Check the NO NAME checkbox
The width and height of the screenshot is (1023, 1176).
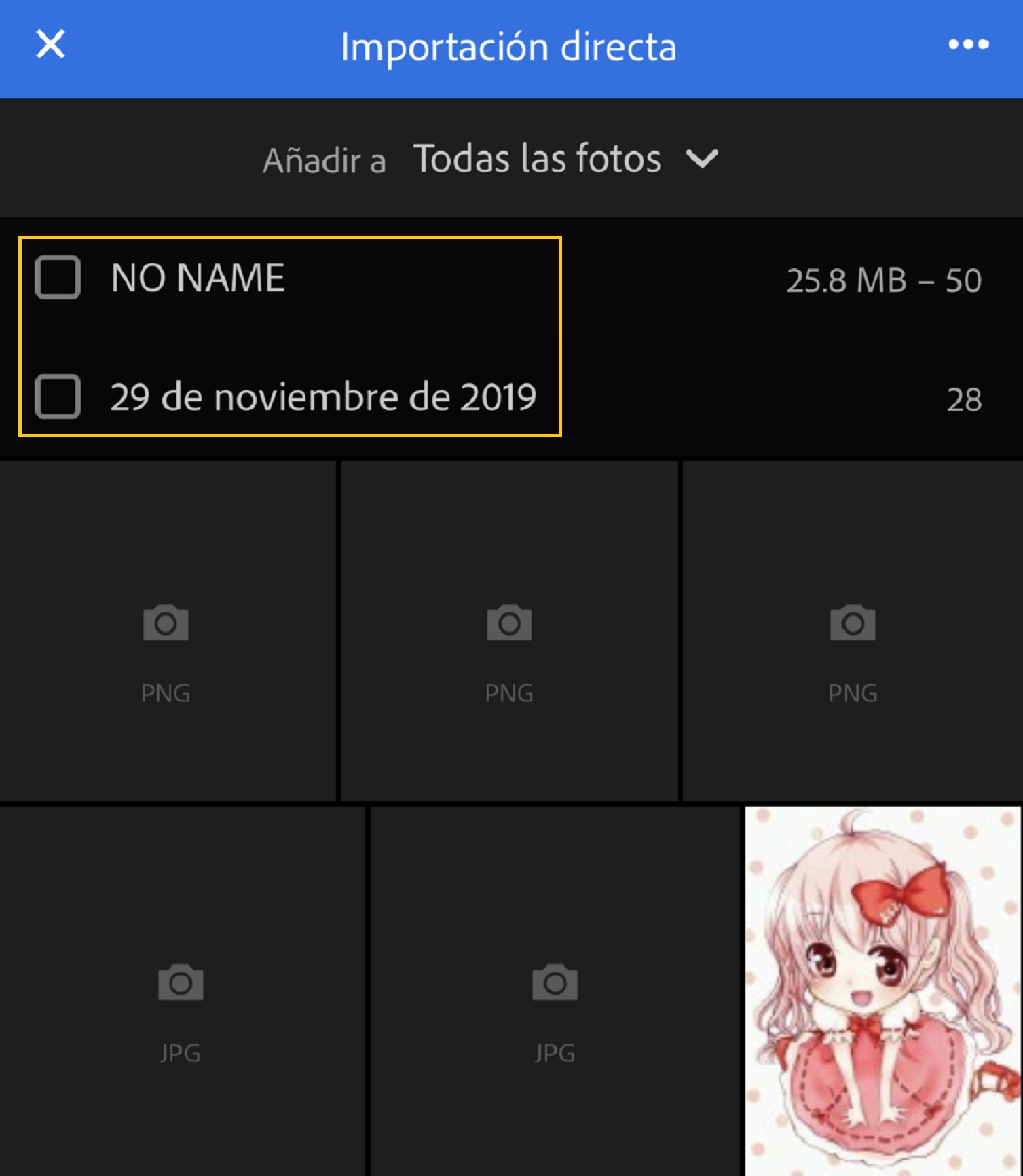(58, 278)
